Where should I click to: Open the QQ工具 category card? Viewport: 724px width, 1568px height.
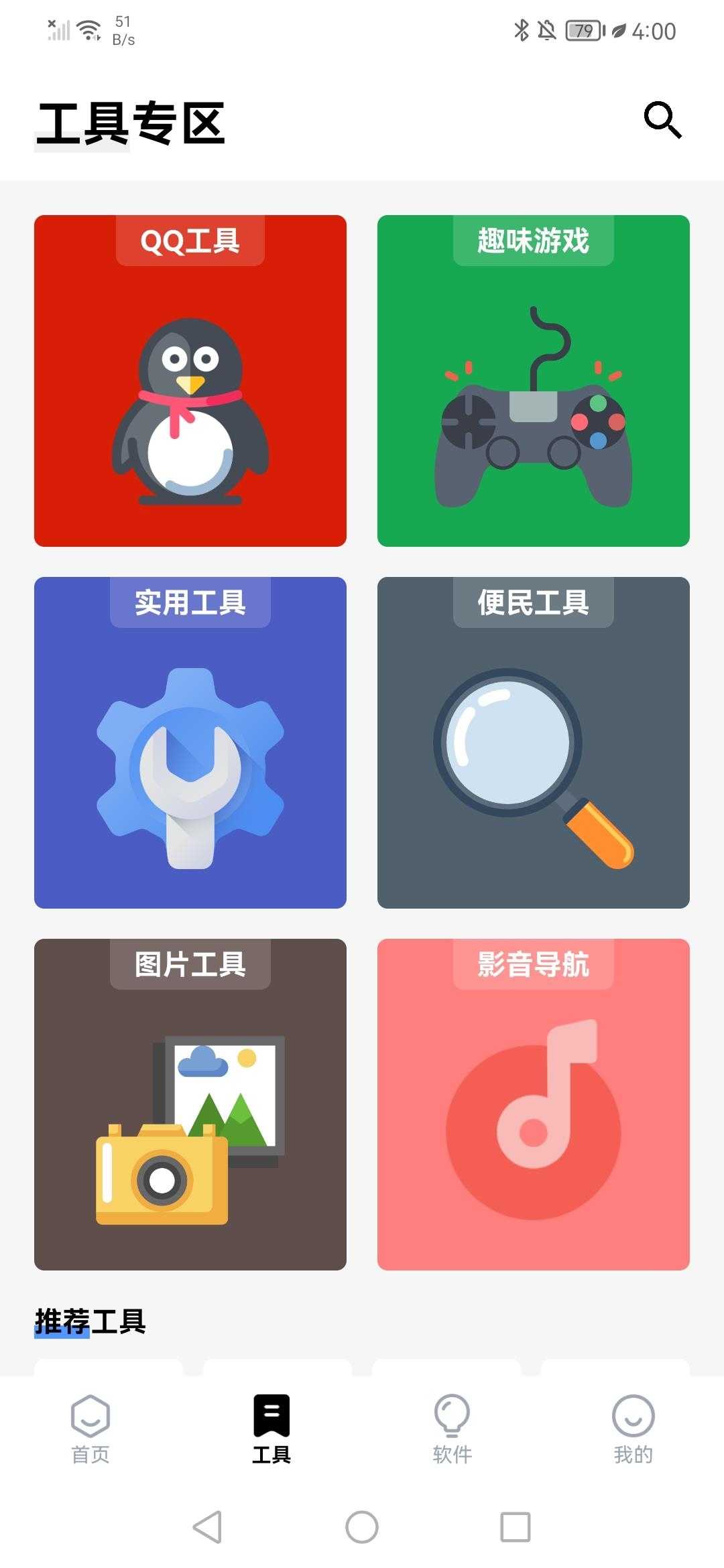tap(190, 381)
